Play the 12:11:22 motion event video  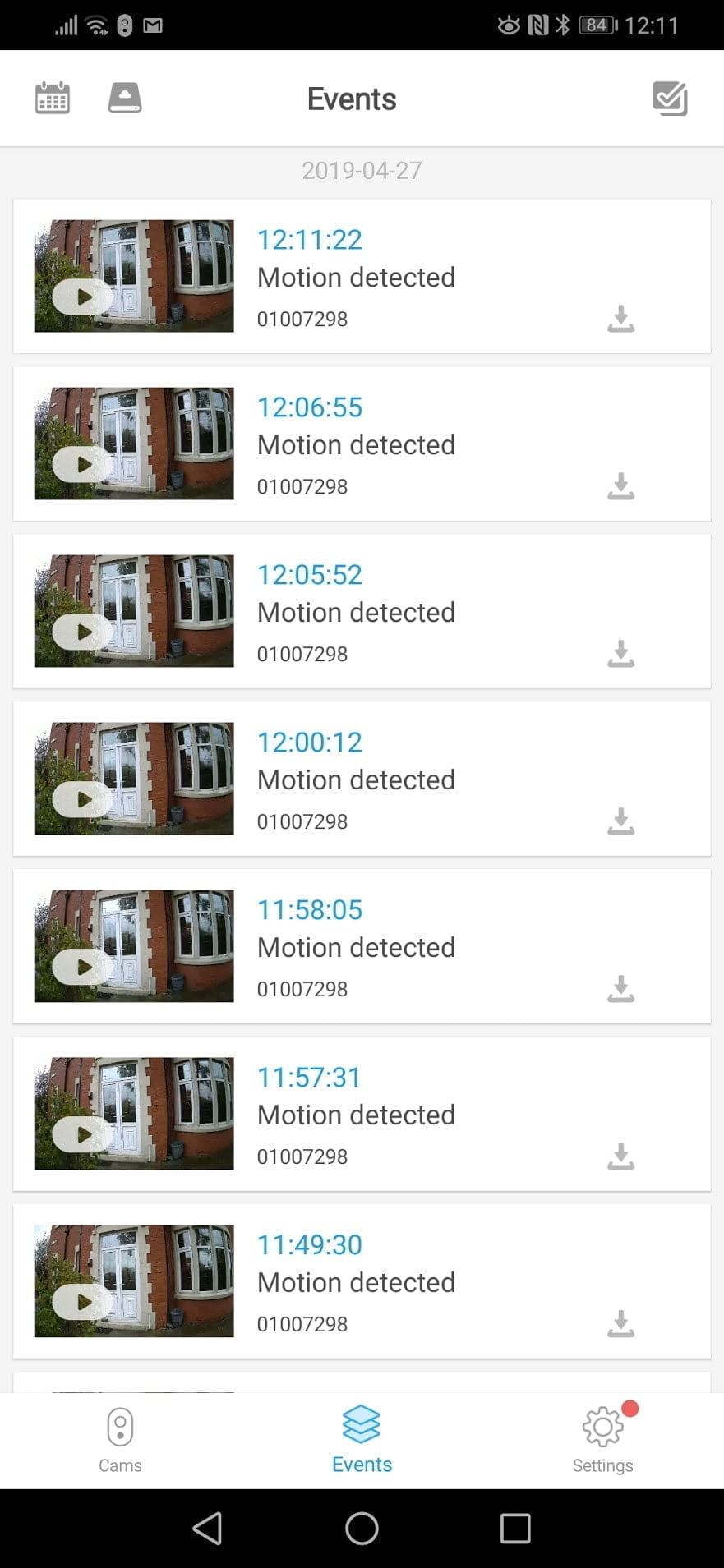click(x=84, y=297)
